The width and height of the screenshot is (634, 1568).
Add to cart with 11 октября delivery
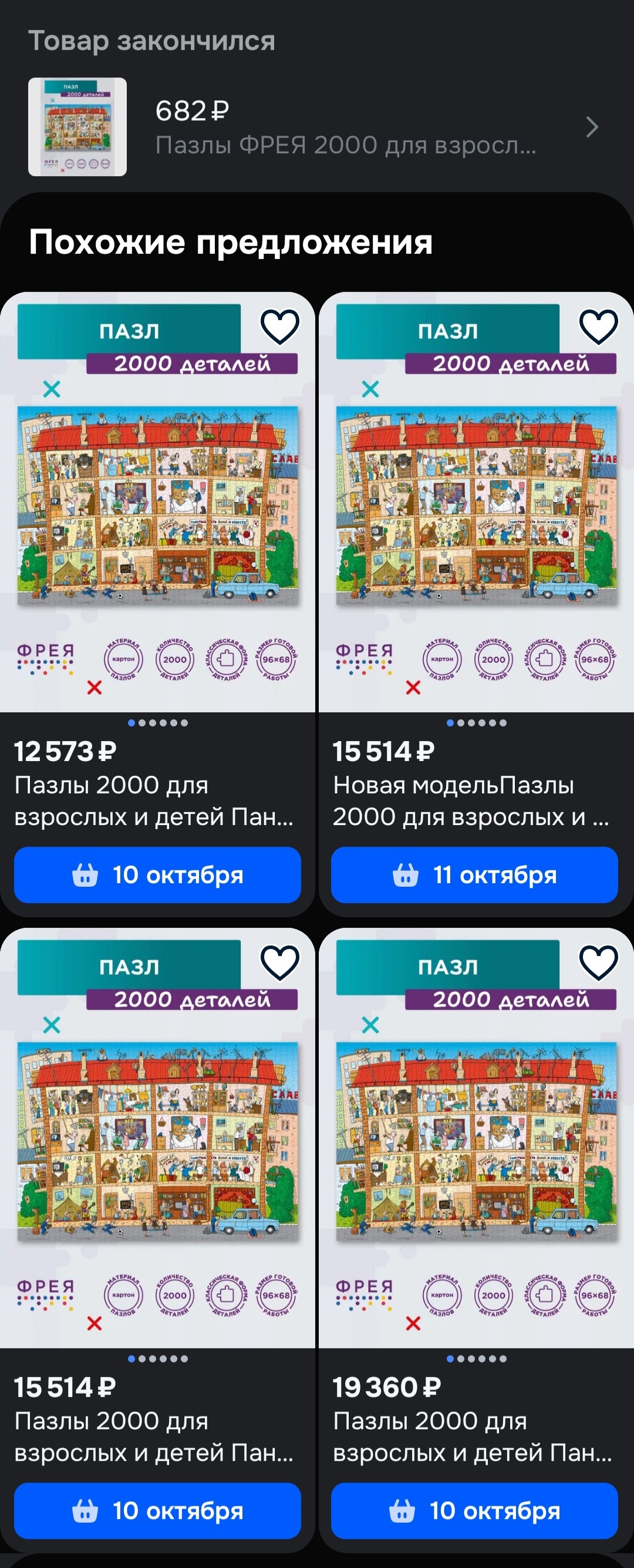pos(474,874)
